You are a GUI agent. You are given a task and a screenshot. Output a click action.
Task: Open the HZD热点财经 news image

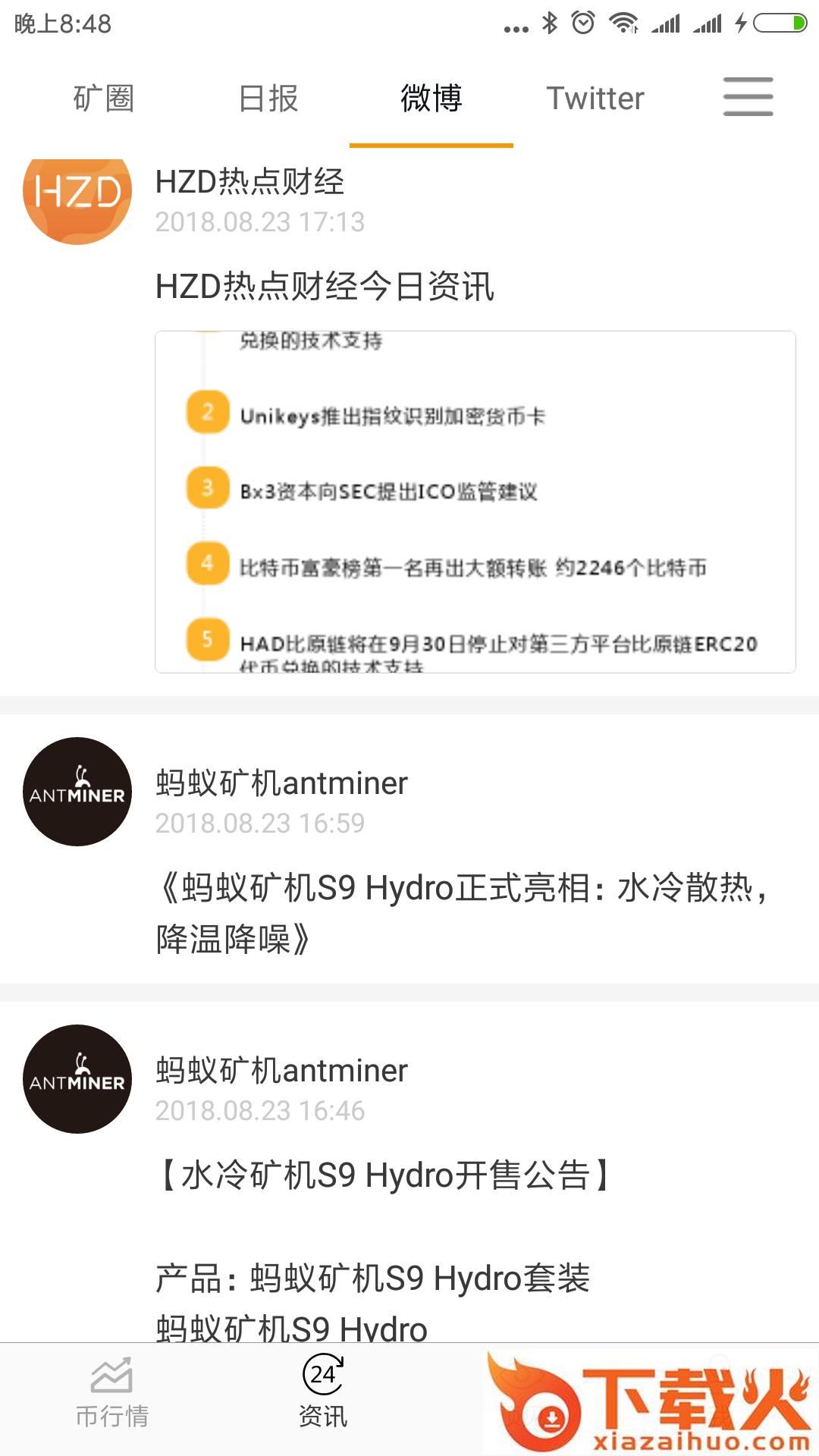click(x=475, y=501)
